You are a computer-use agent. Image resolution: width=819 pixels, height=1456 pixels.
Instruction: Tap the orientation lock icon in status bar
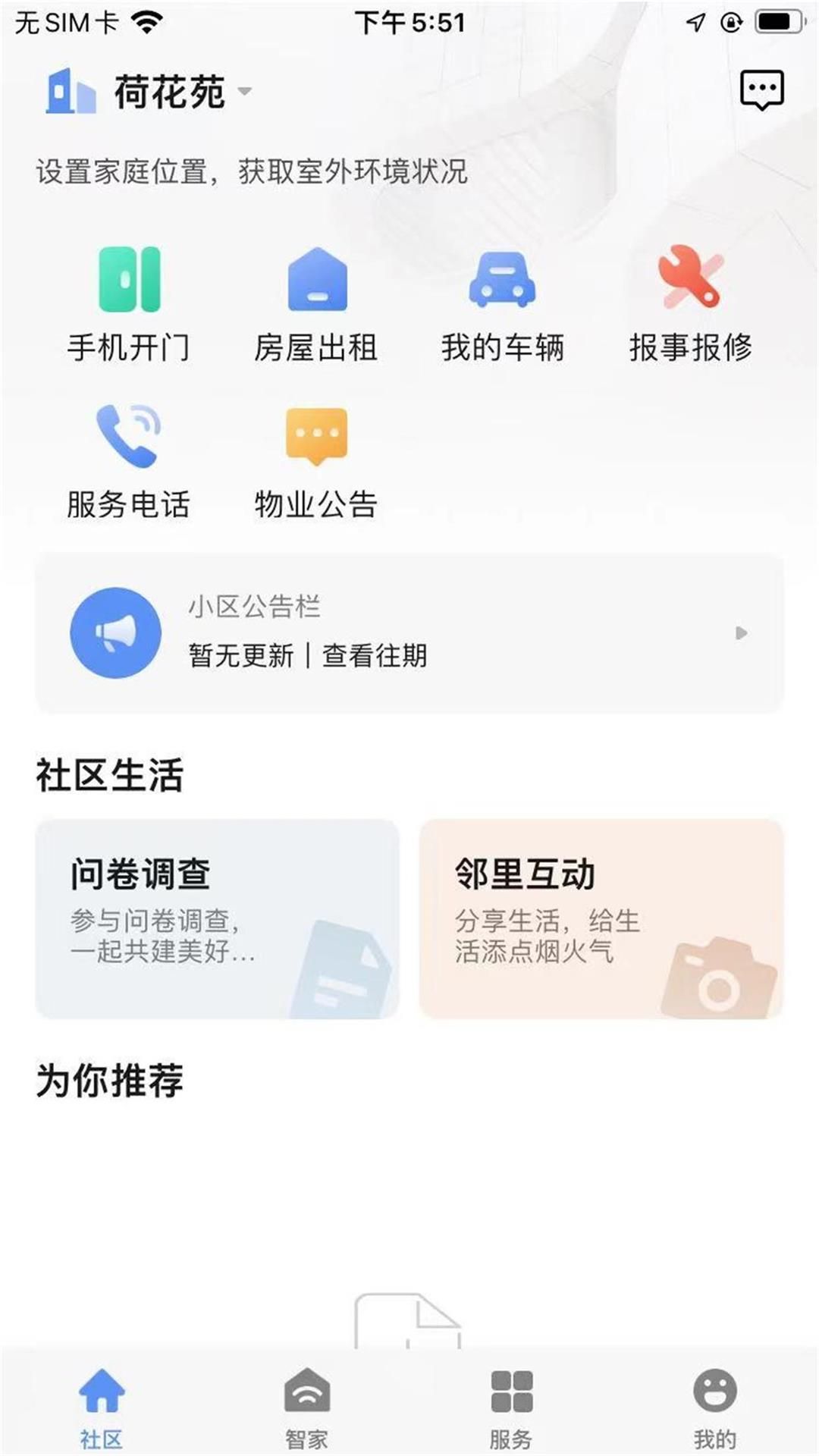click(x=730, y=20)
